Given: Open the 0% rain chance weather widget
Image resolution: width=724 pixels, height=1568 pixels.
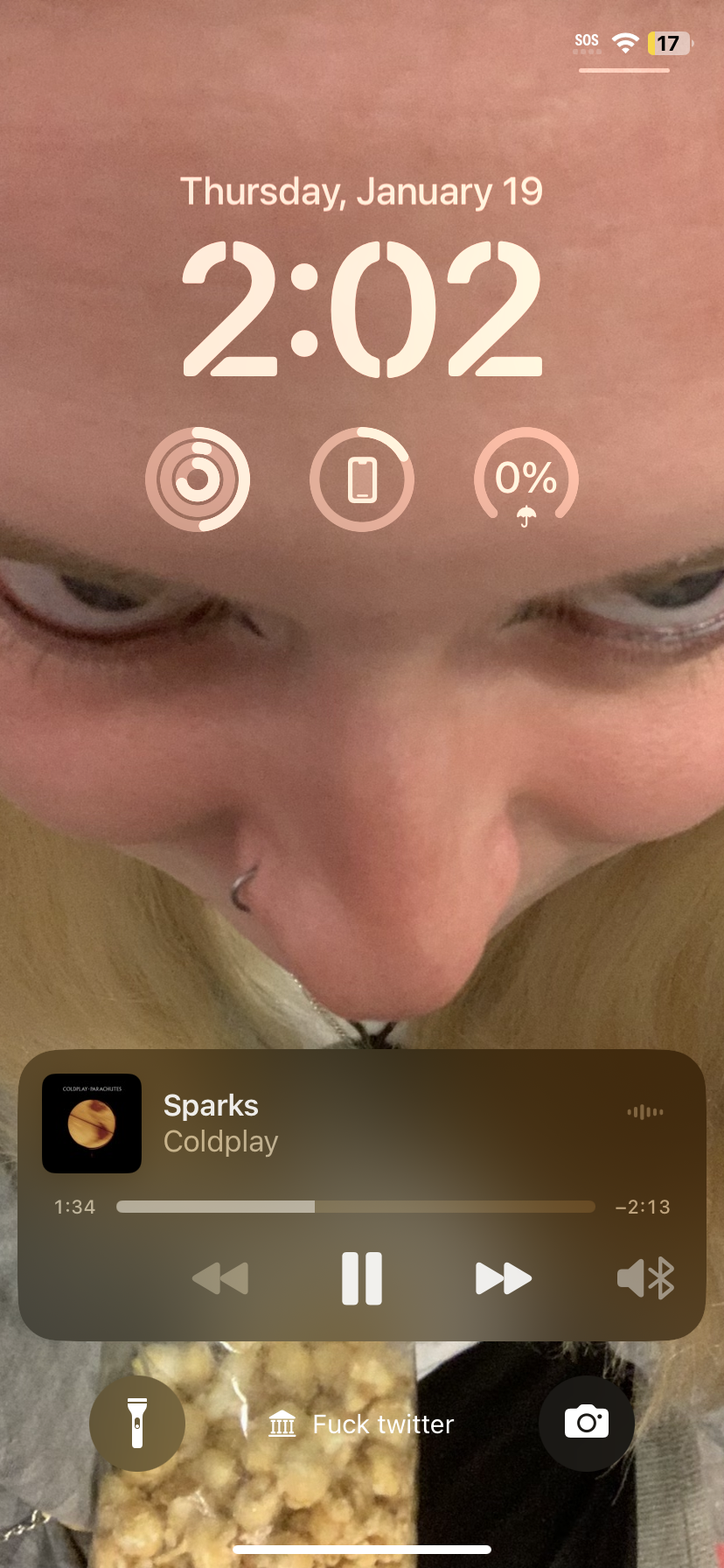Looking at the screenshot, I should 526,479.
